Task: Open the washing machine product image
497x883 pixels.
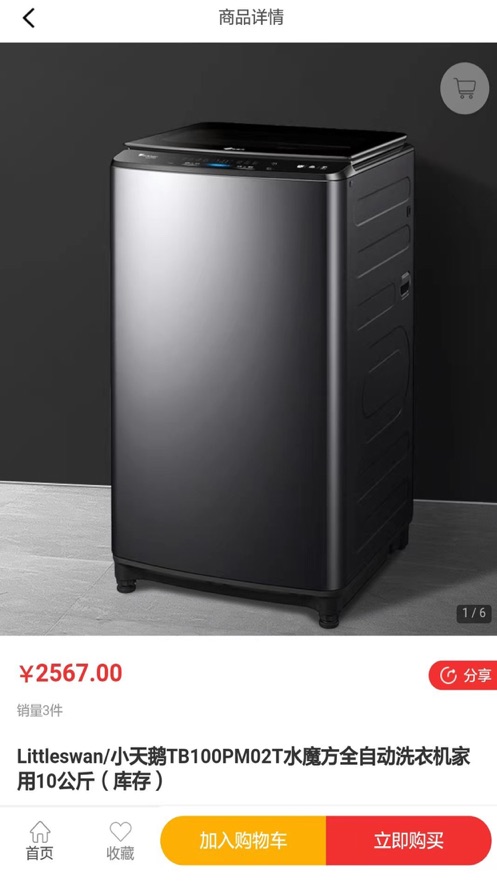Action: click(x=248, y=339)
